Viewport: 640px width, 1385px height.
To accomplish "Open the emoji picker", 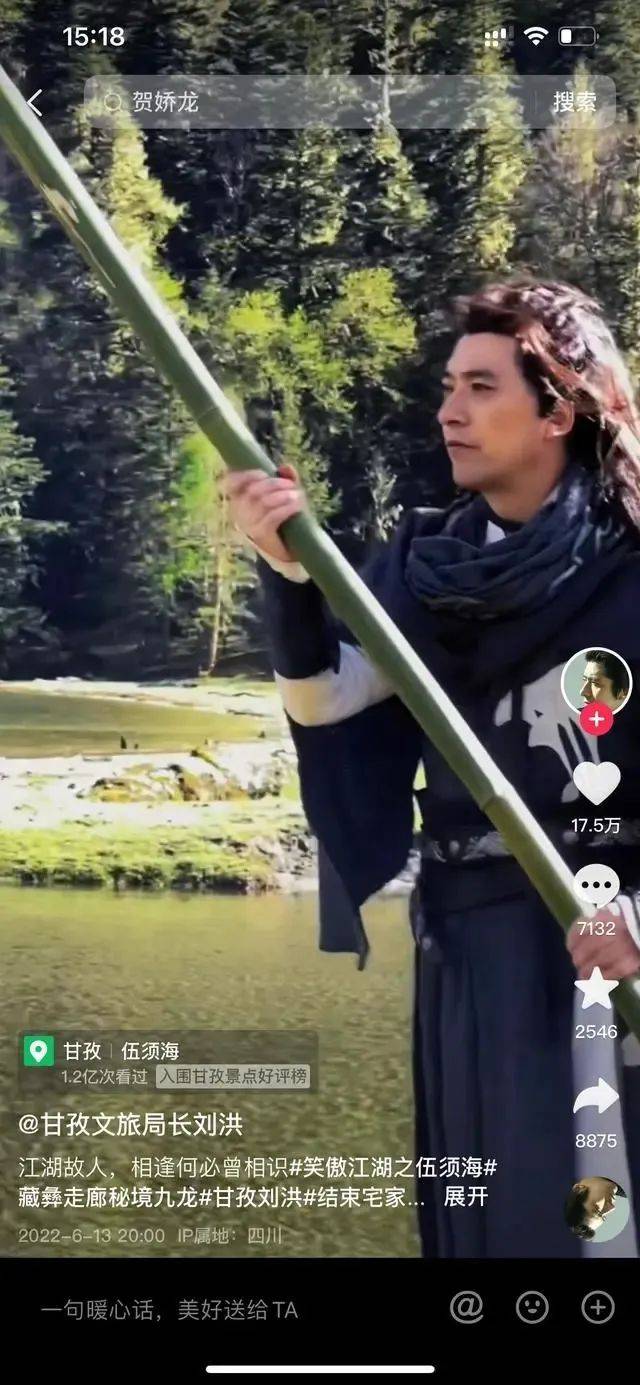I will point(532,1308).
